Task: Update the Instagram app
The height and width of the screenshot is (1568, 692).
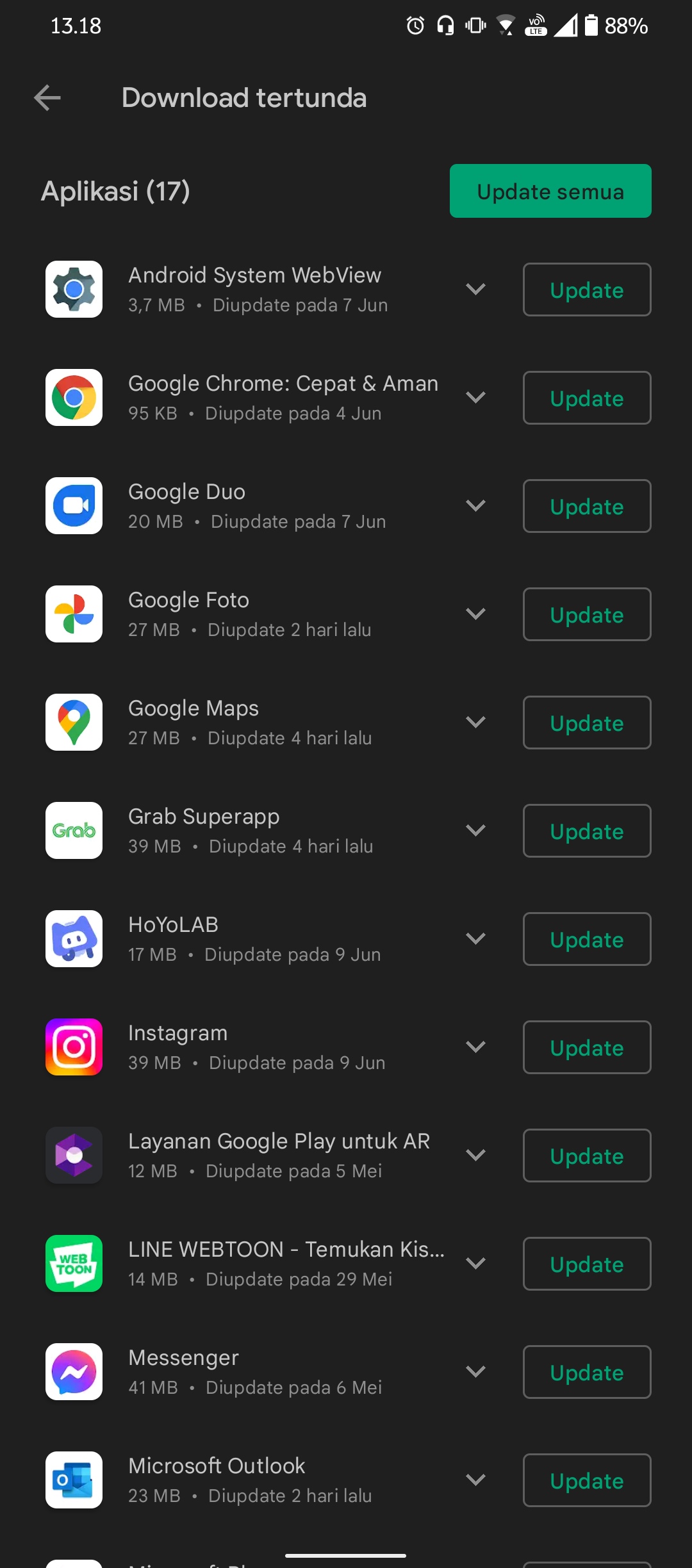Action: click(586, 1047)
